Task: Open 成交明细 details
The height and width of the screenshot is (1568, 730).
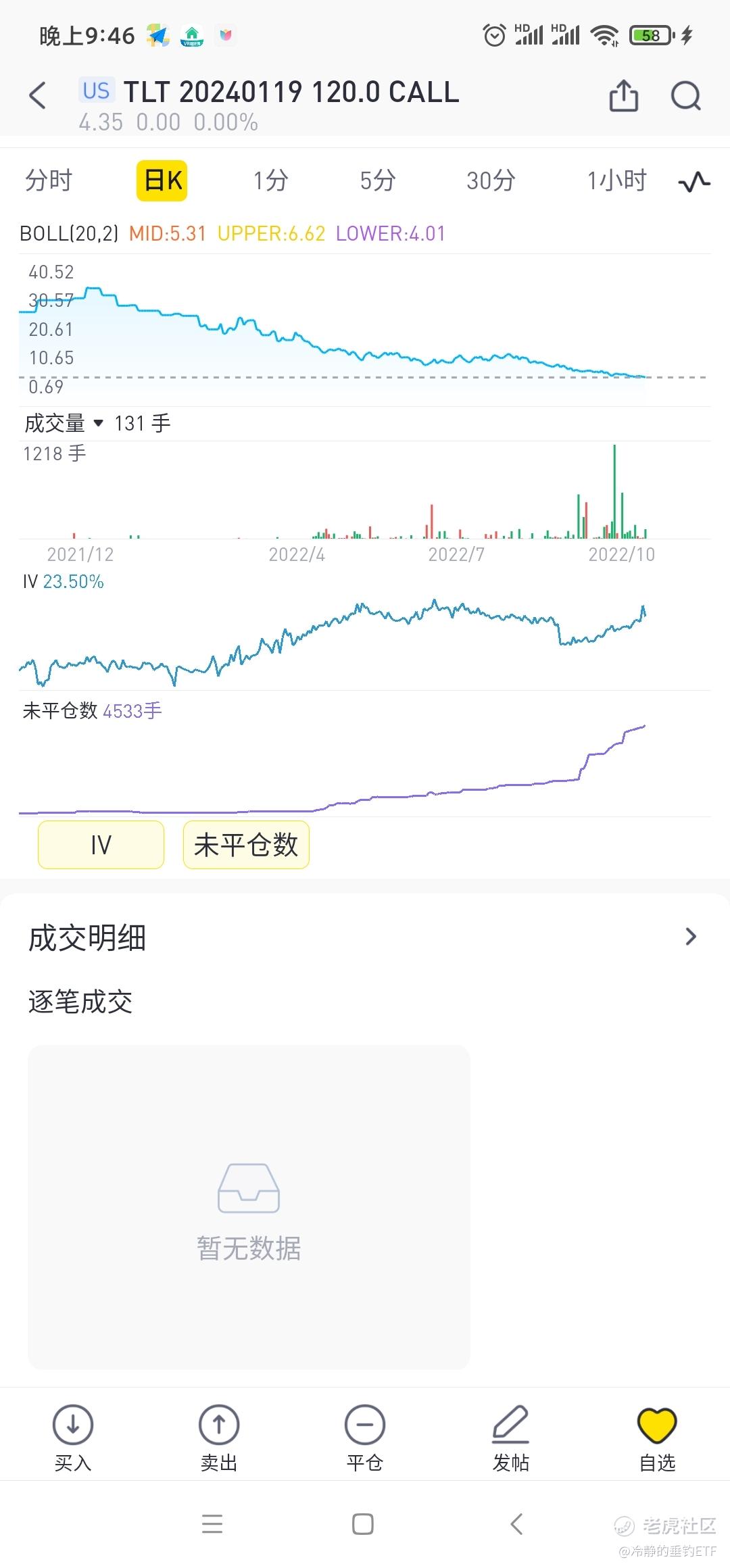Action: point(689,937)
